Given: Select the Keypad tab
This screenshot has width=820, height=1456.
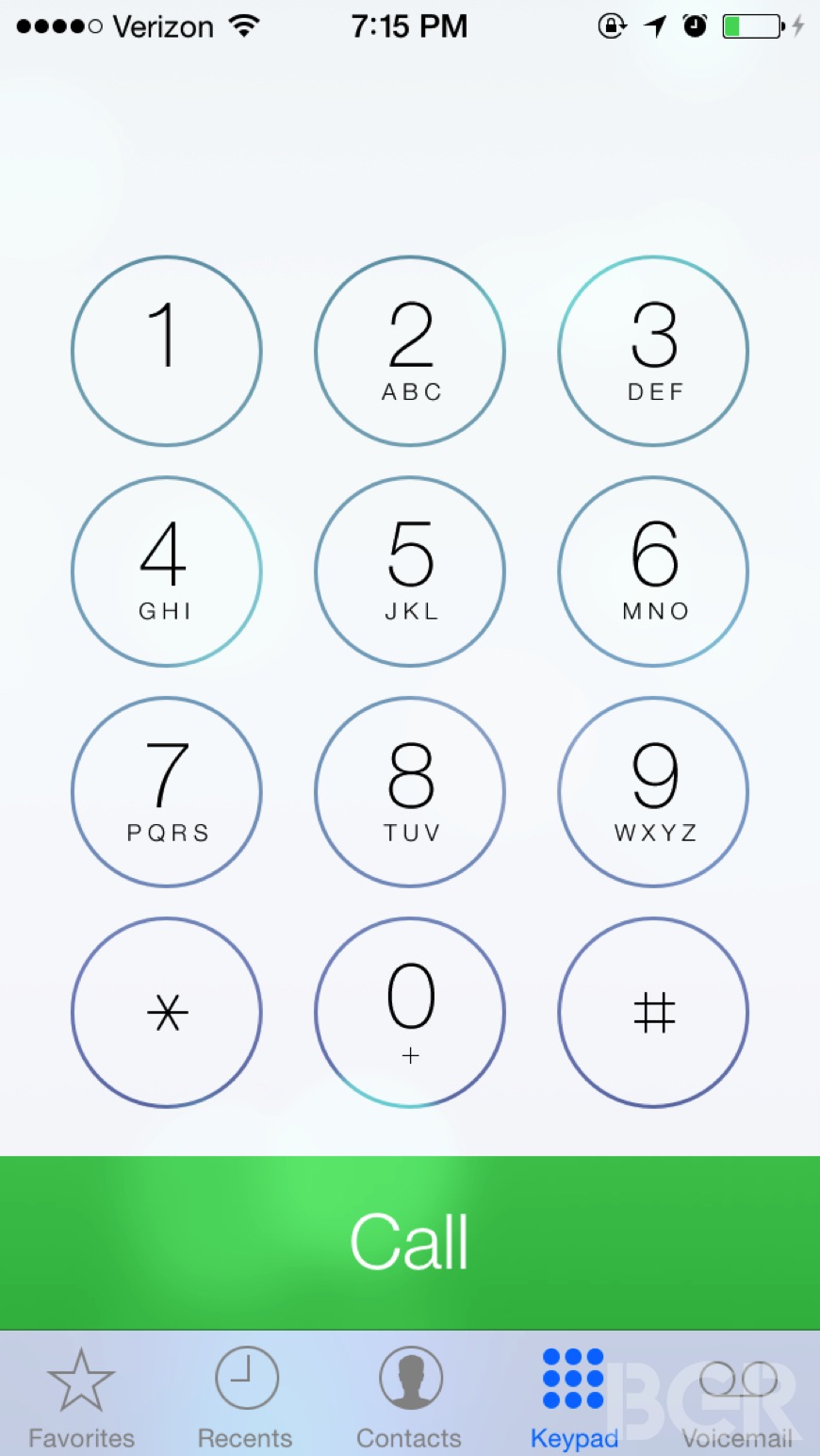Looking at the screenshot, I should click(574, 1398).
